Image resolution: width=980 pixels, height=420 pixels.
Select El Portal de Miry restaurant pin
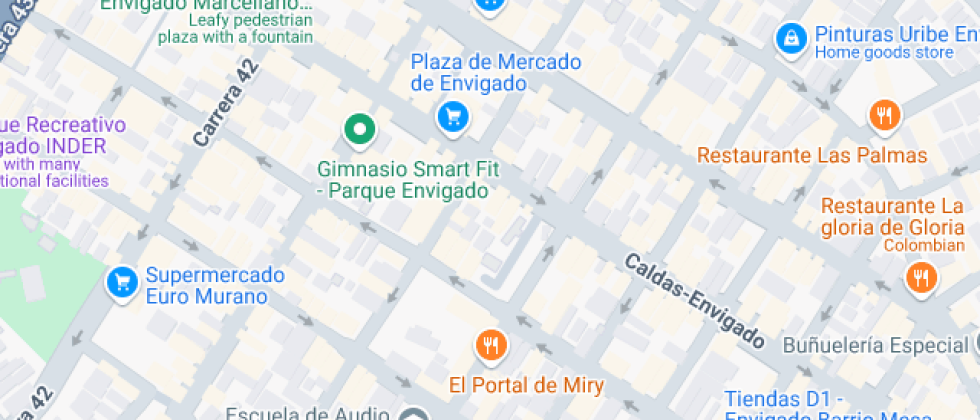489,346
